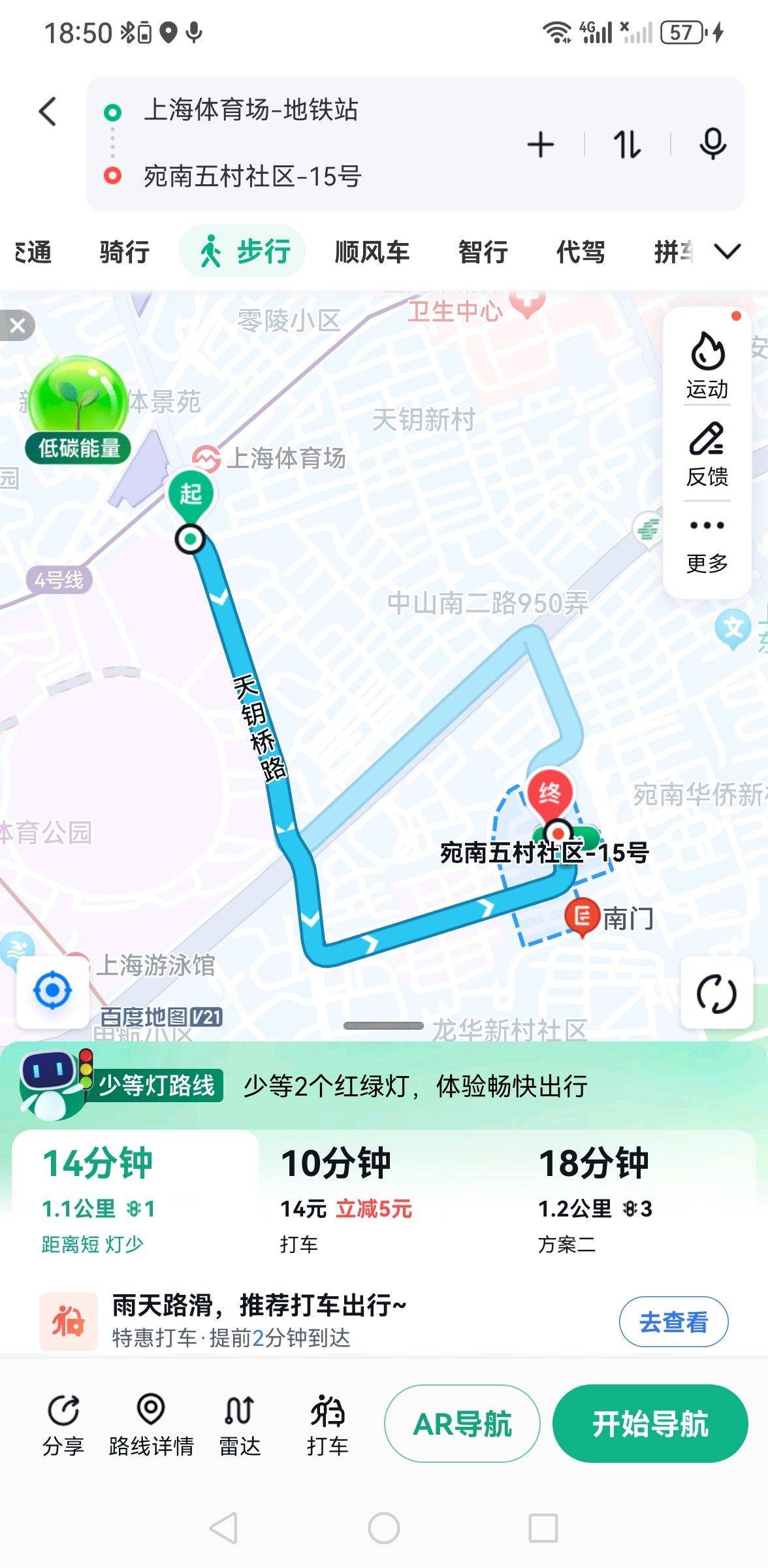
Task: Edit the starting point 上海体育场-地铁站
Action: 251,110
